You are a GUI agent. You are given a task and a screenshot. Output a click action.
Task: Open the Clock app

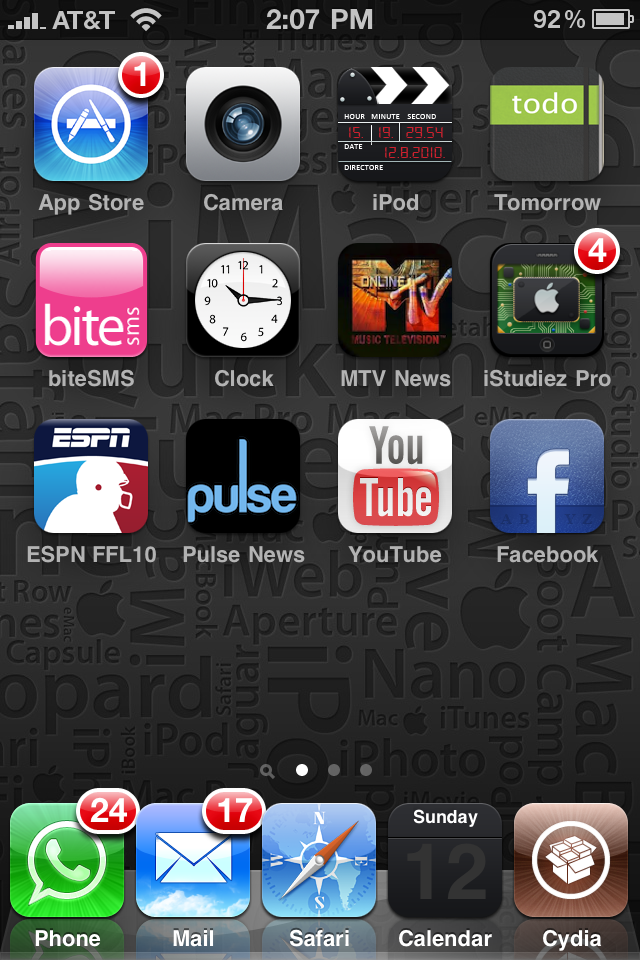pyautogui.click(x=243, y=300)
